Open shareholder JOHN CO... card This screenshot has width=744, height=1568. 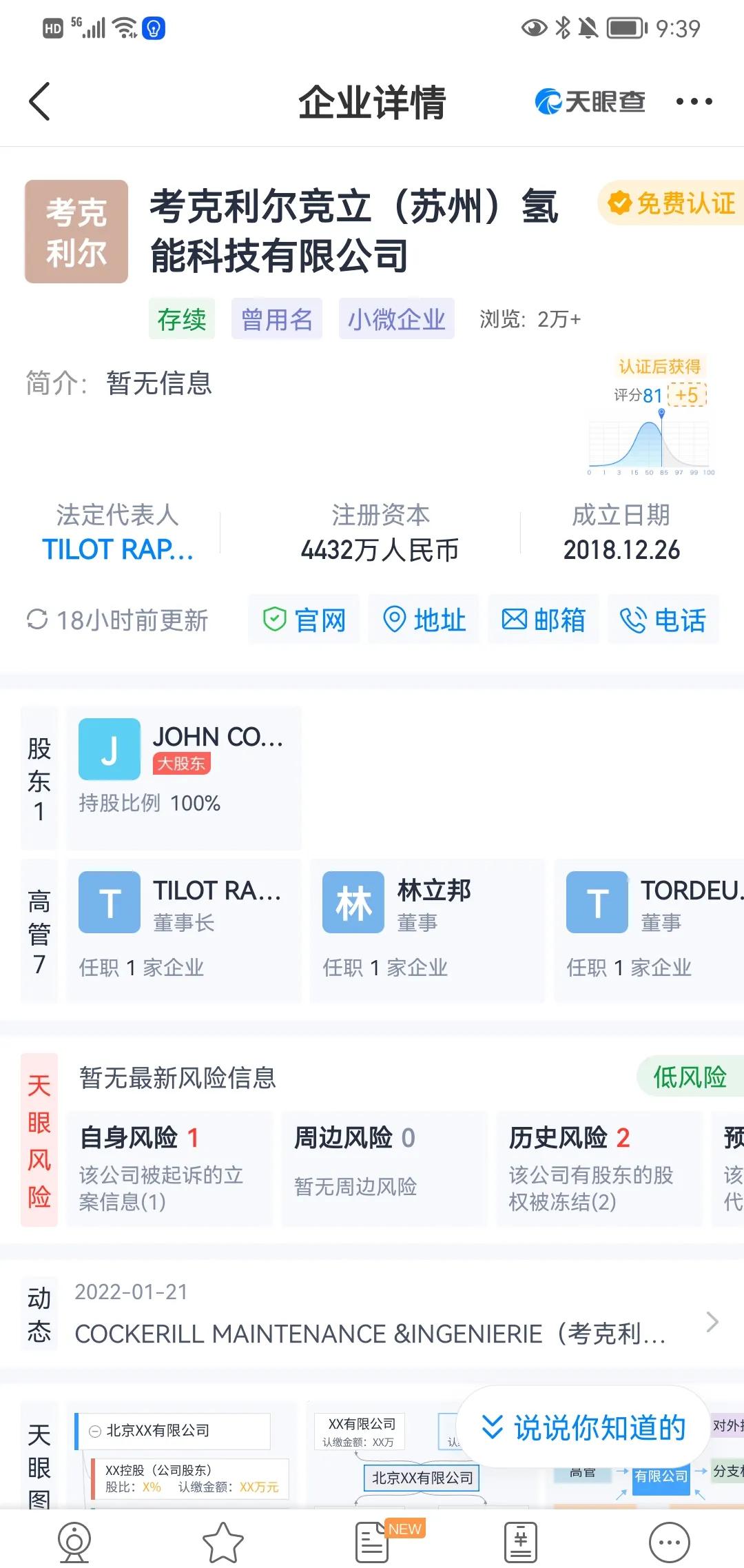(184, 777)
